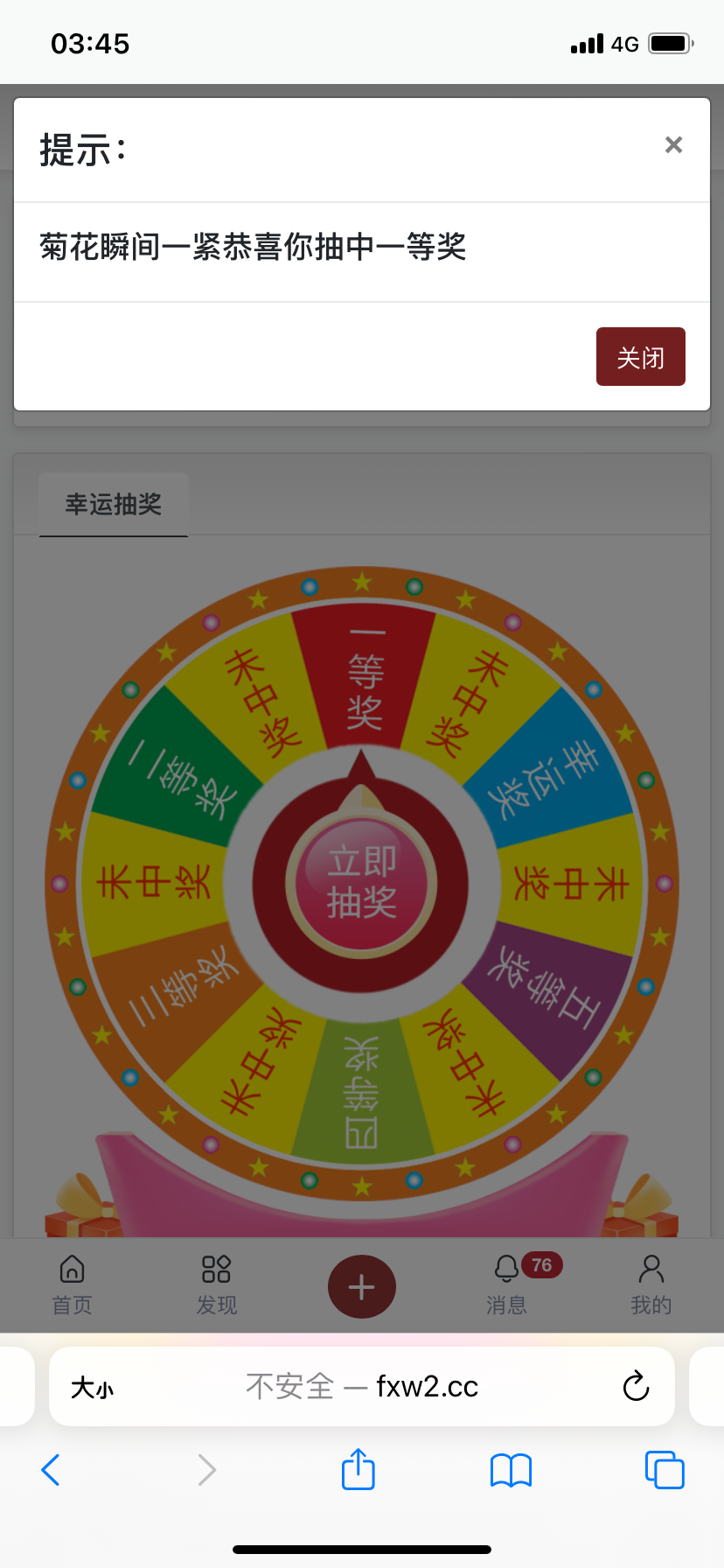Select the 幸运抽奖 tab
The image size is (724, 1568).
tap(114, 504)
